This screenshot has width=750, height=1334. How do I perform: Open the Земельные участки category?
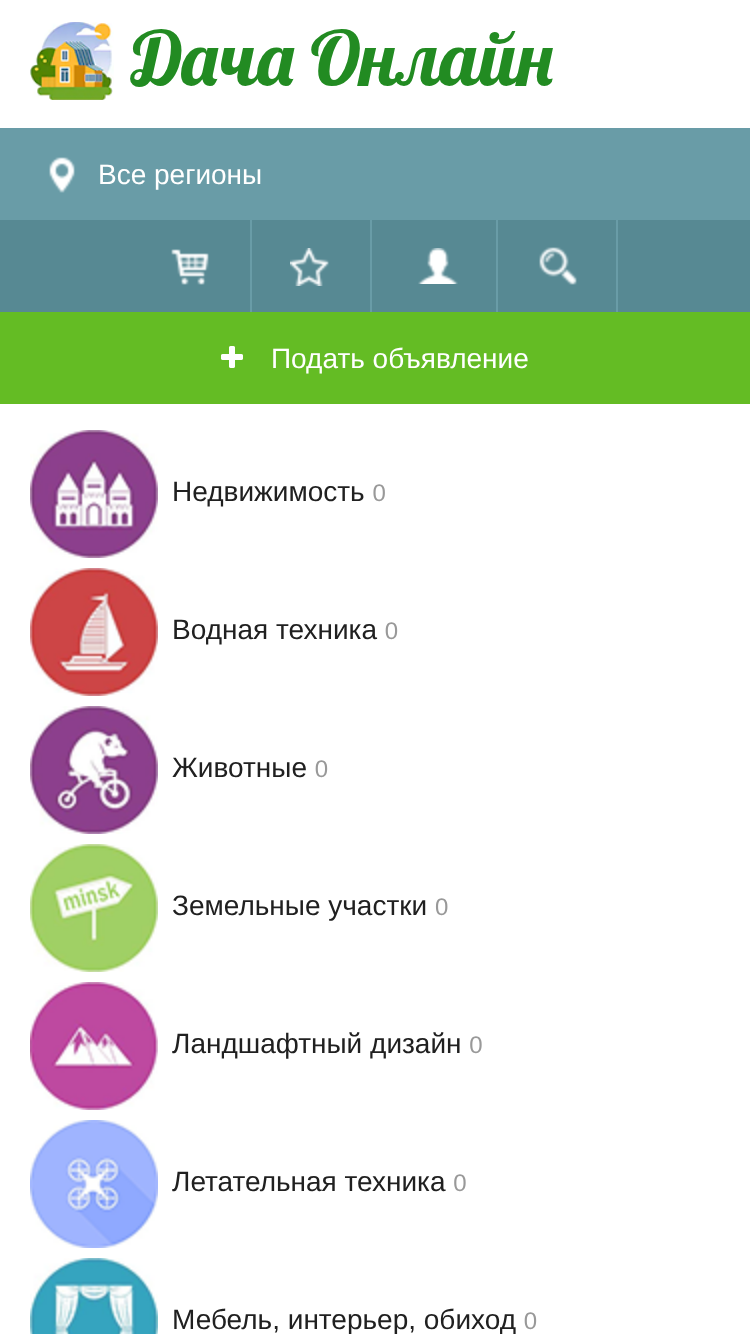click(299, 906)
